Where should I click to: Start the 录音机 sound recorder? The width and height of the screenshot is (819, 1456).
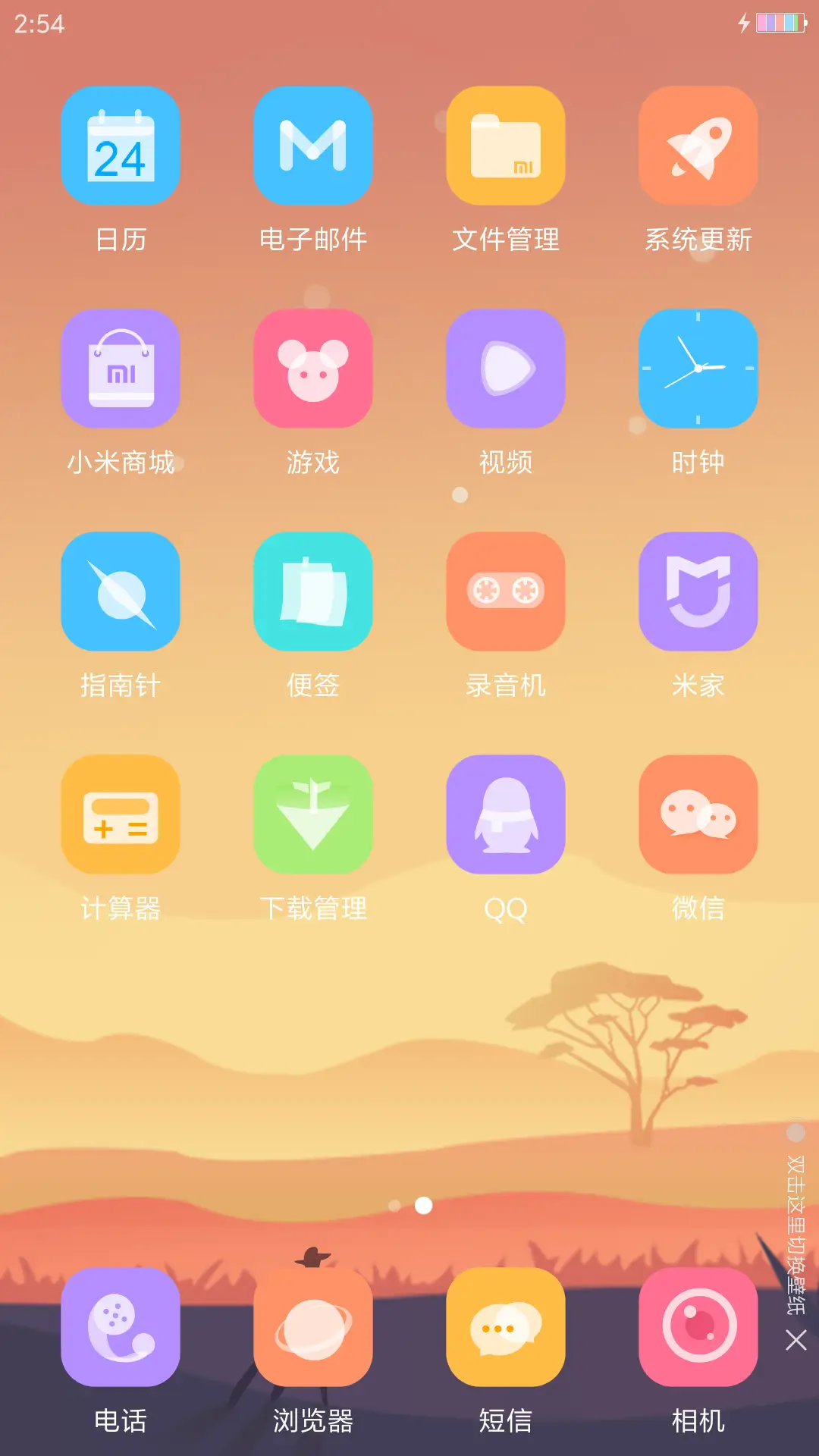coord(505,590)
